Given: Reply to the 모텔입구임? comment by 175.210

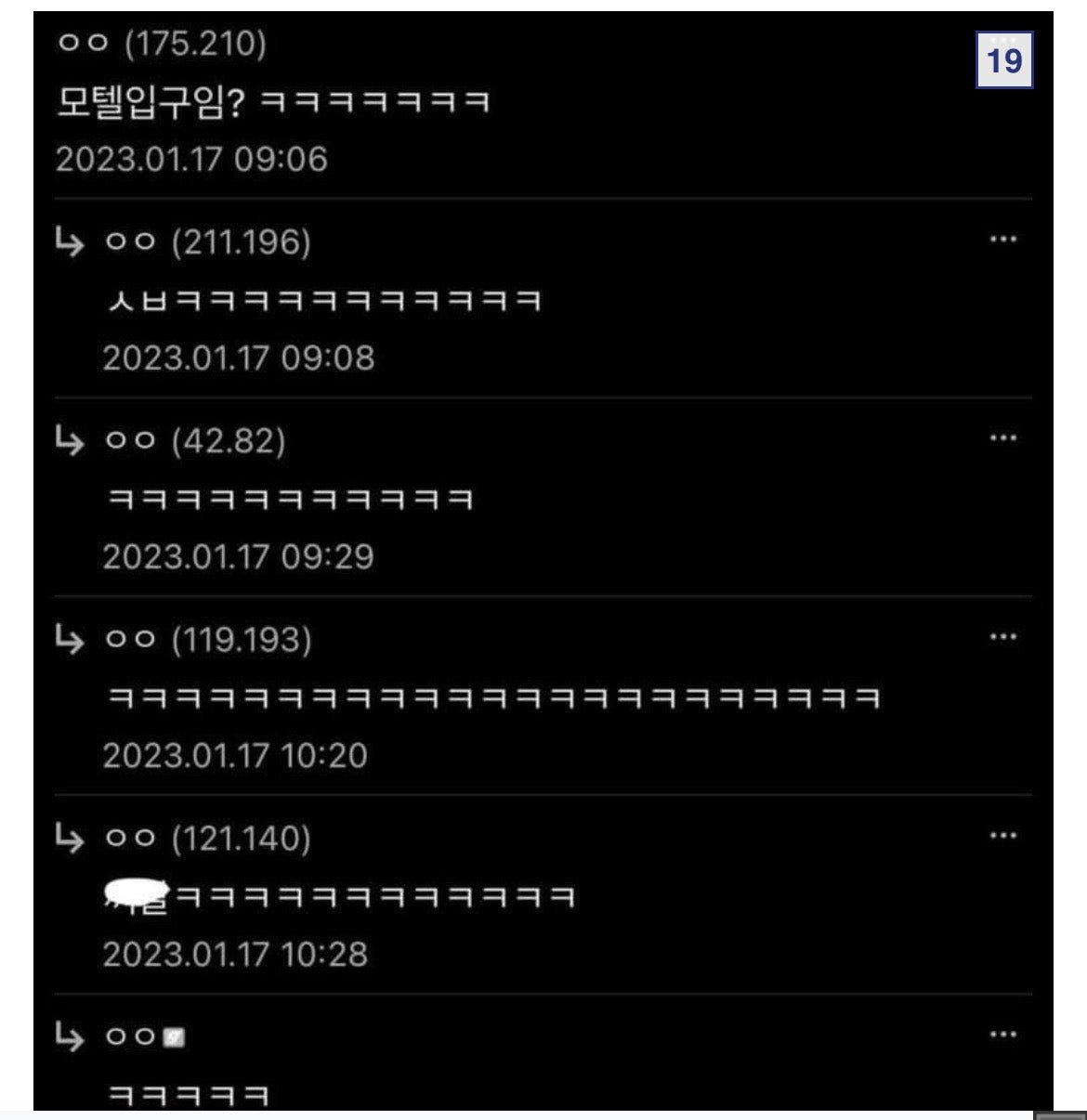Looking at the screenshot, I should point(272,100).
